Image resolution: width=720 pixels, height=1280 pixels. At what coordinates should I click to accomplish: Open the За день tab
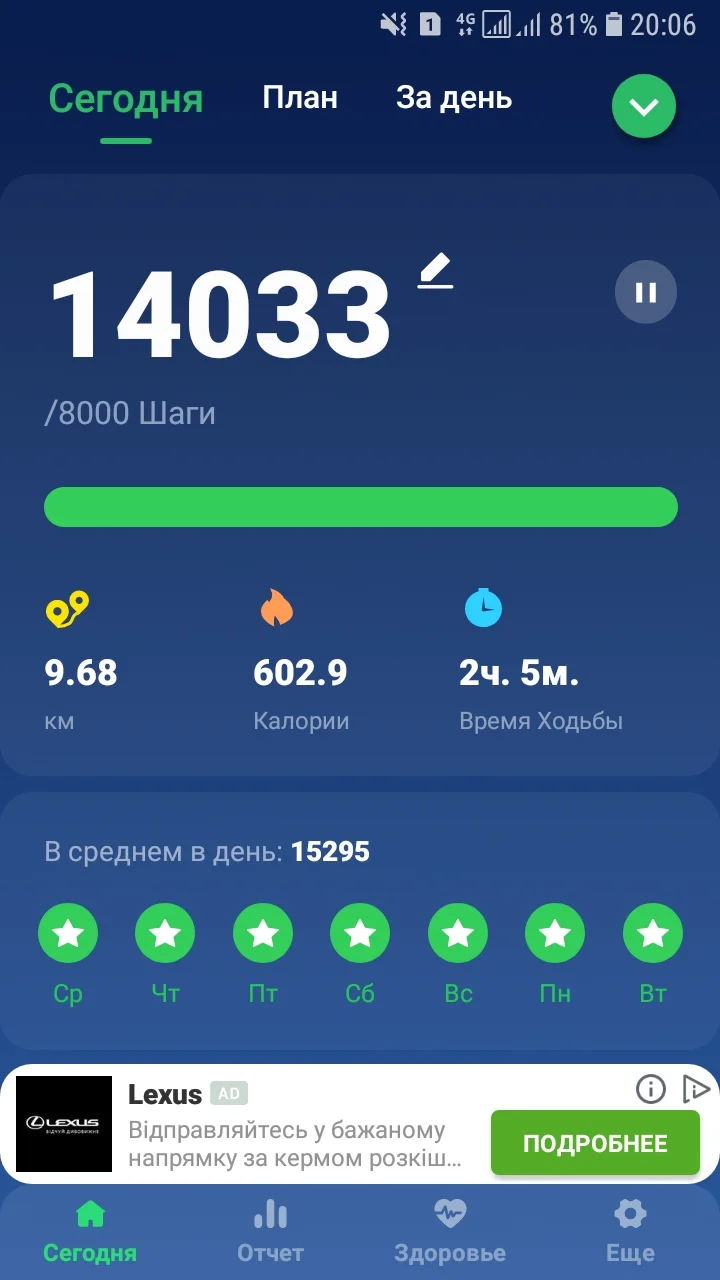click(x=454, y=98)
